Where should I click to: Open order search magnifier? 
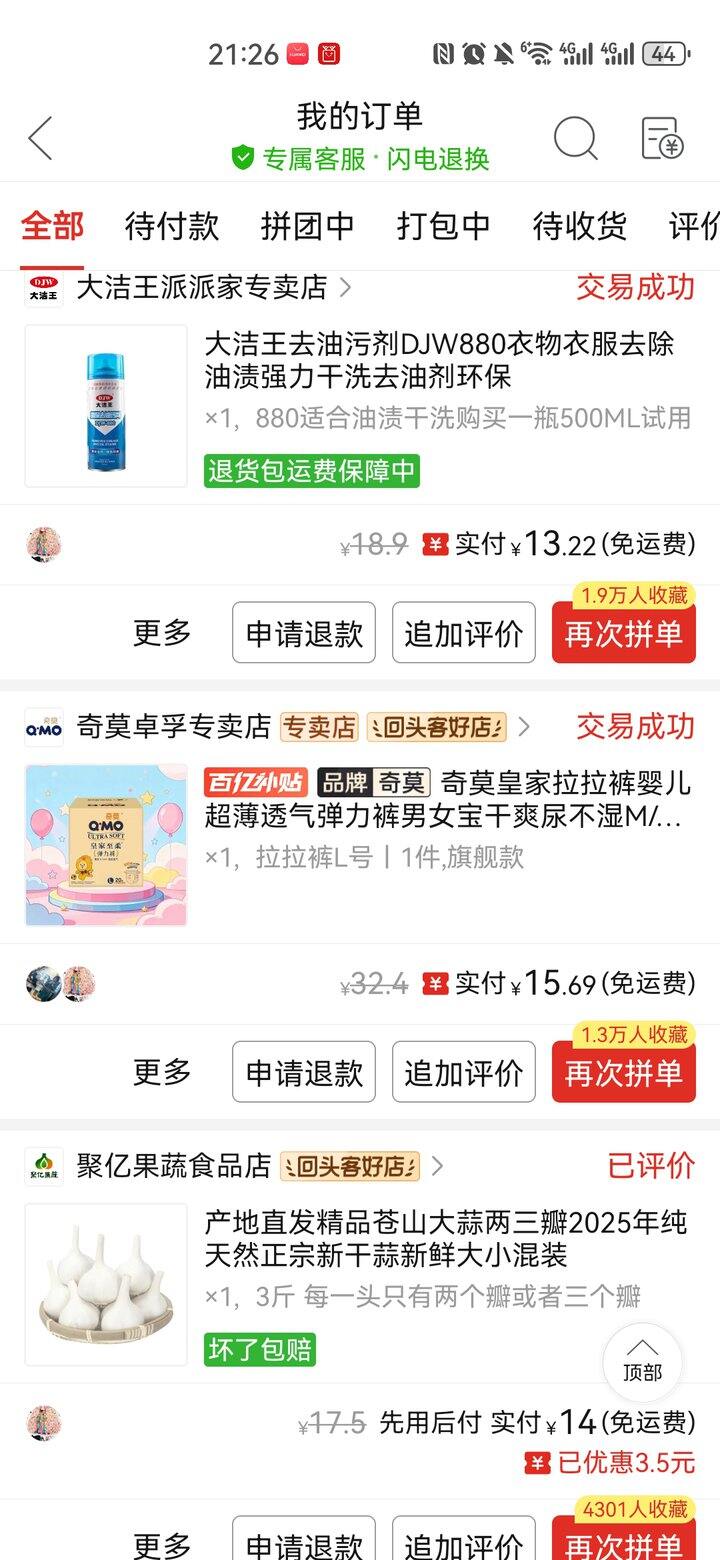tap(575, 138)
